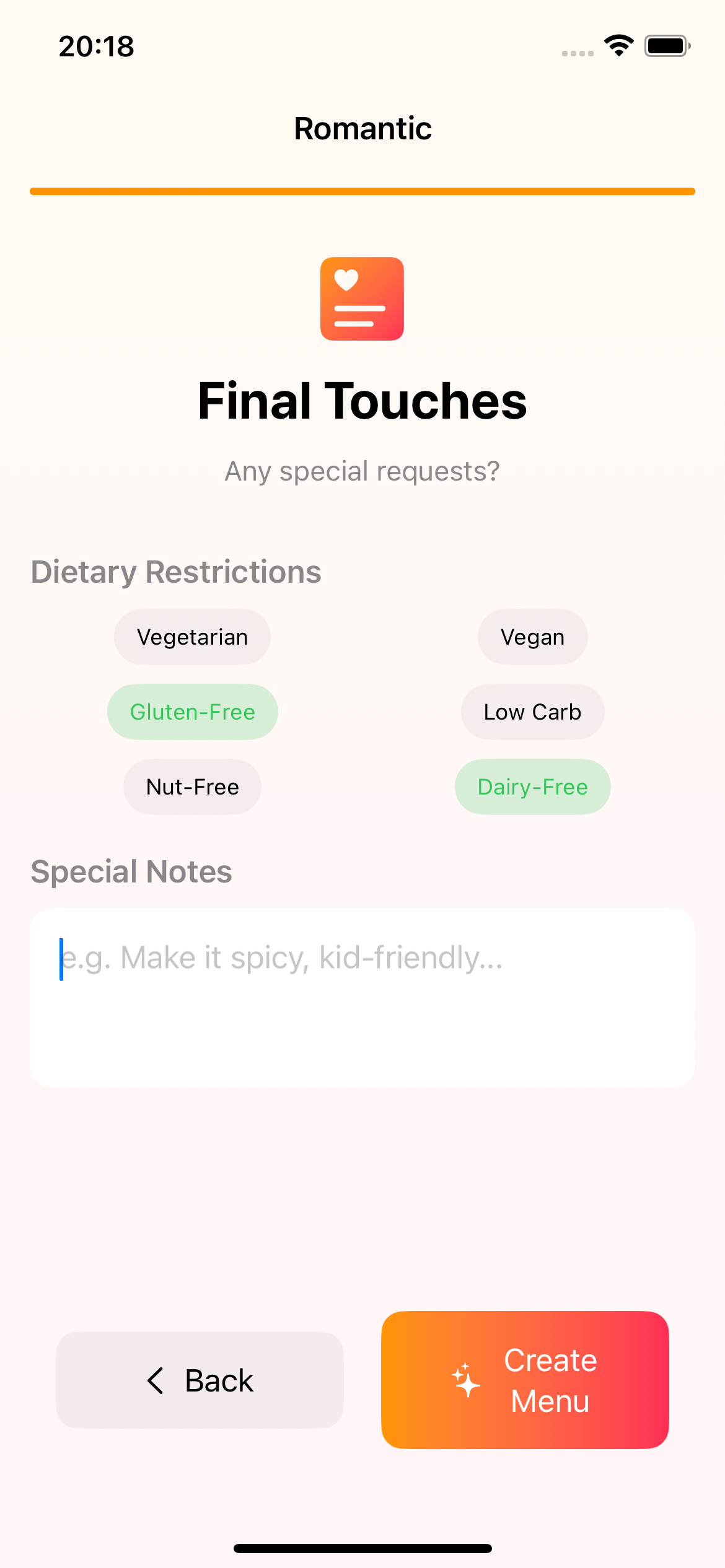Enable the Nut-Free restriction
The width and height of the screenshot is (725, 1568).
pos(192,786)
